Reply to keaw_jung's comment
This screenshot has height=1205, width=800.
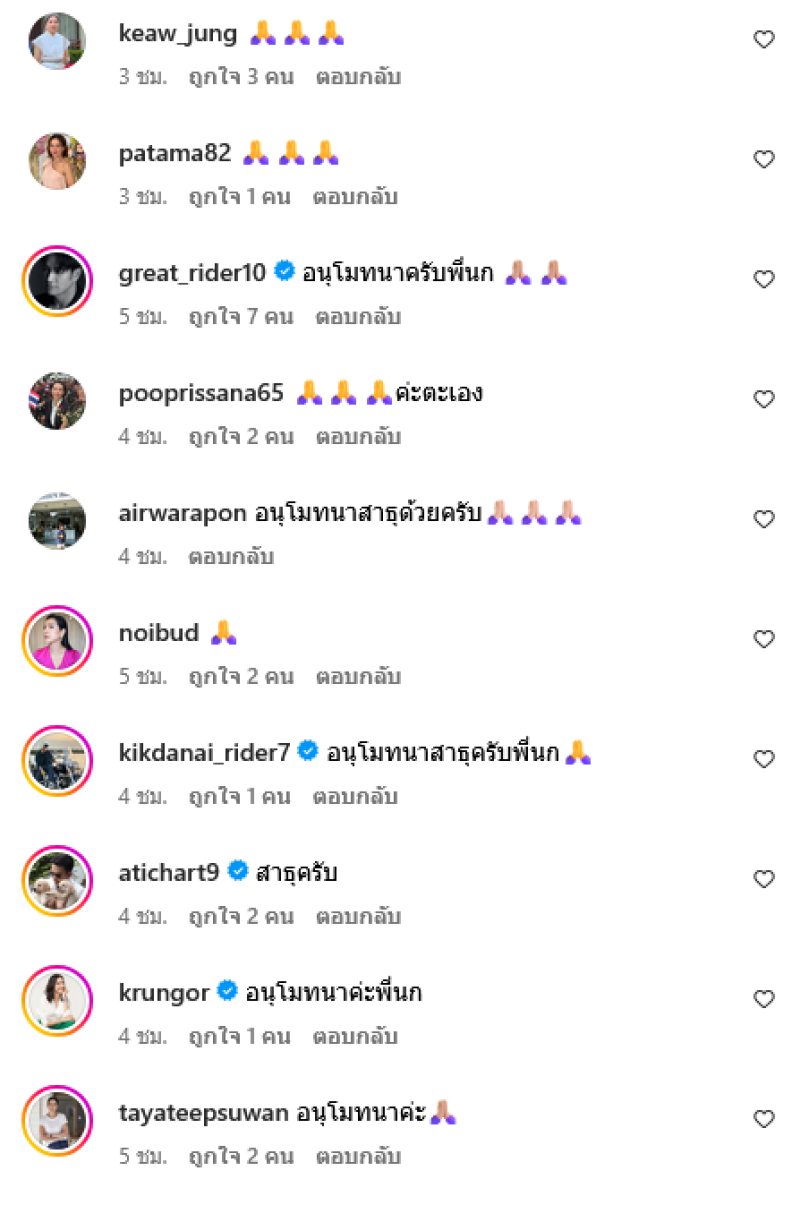358,77
